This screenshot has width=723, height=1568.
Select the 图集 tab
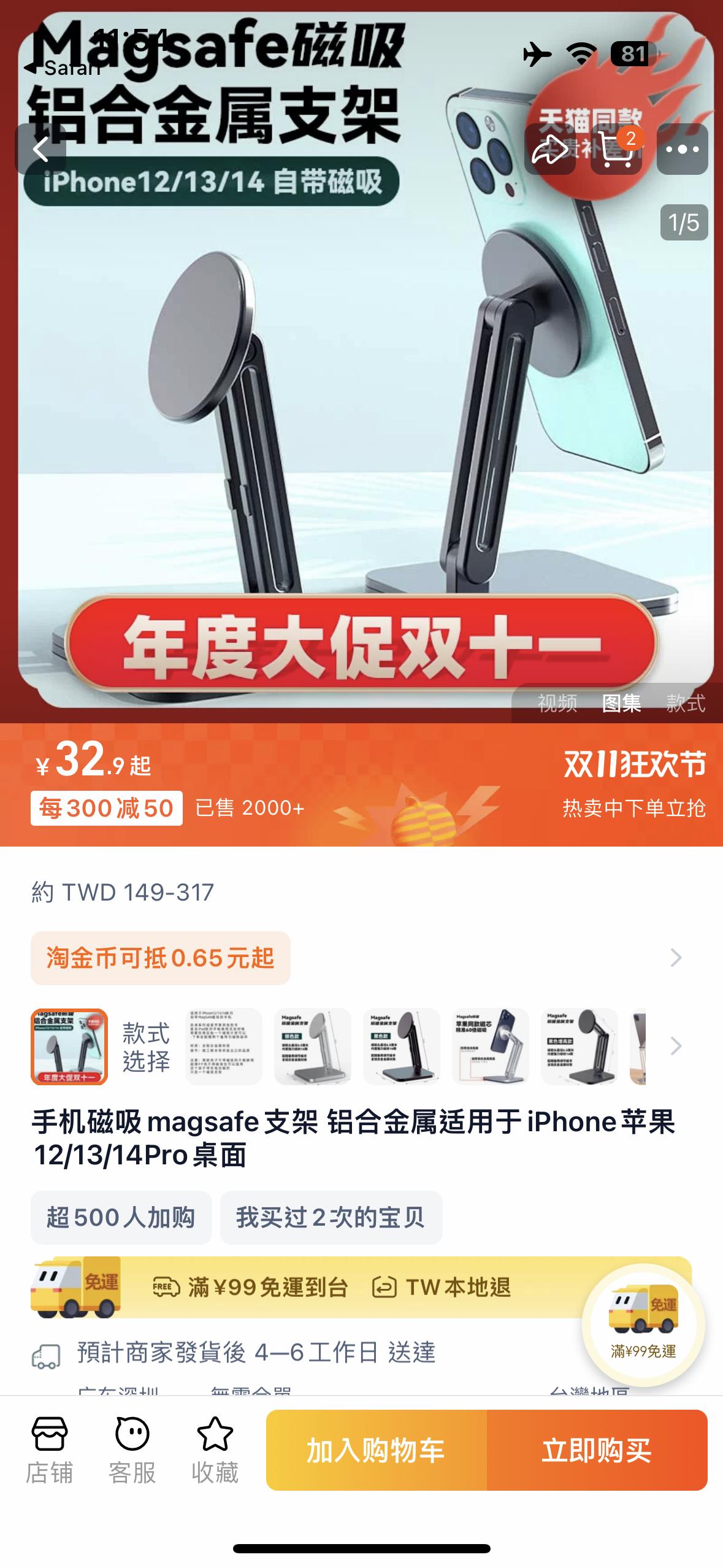click(621, 703)
